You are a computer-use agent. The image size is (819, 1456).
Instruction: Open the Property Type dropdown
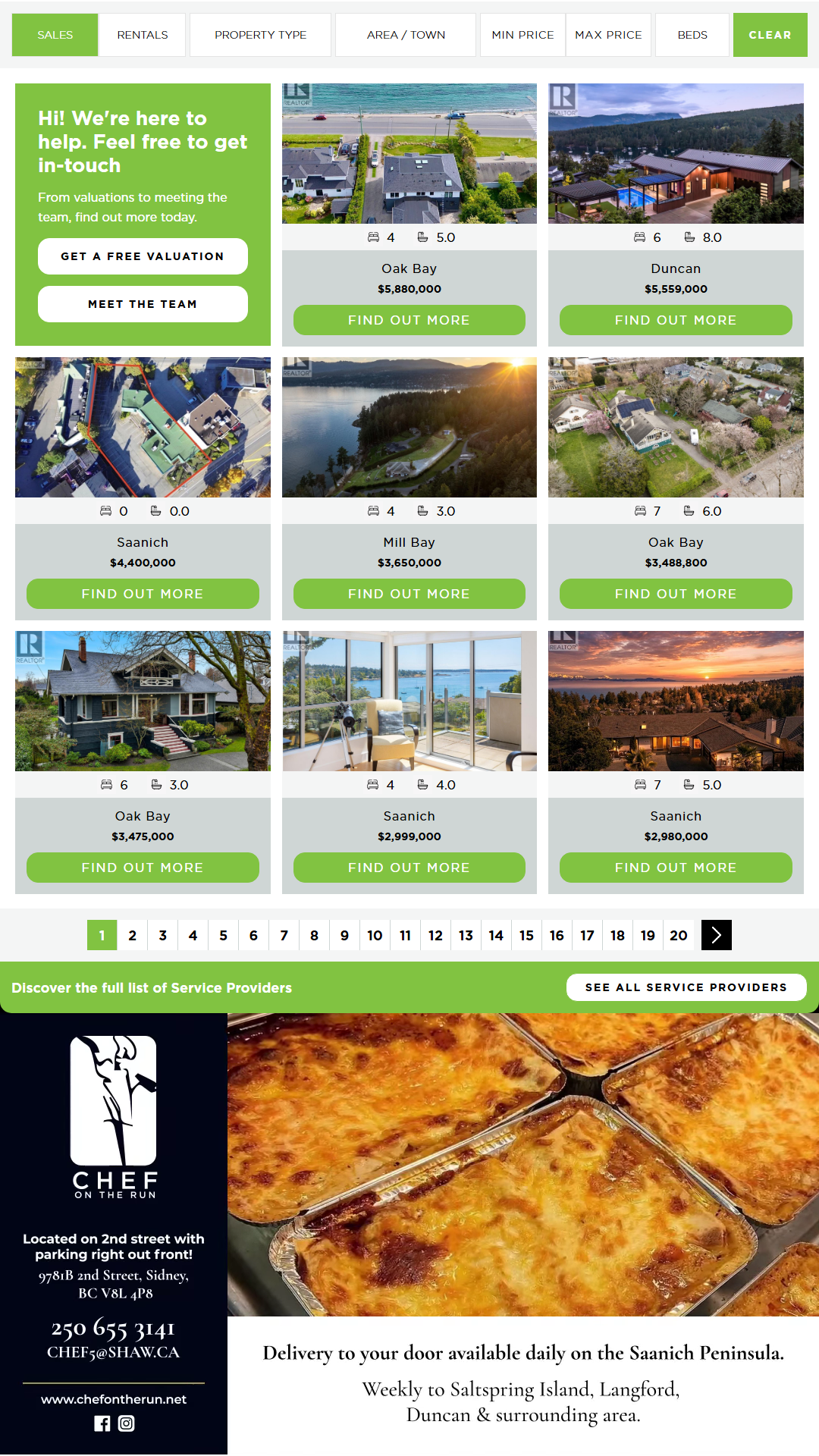point(260,35)
